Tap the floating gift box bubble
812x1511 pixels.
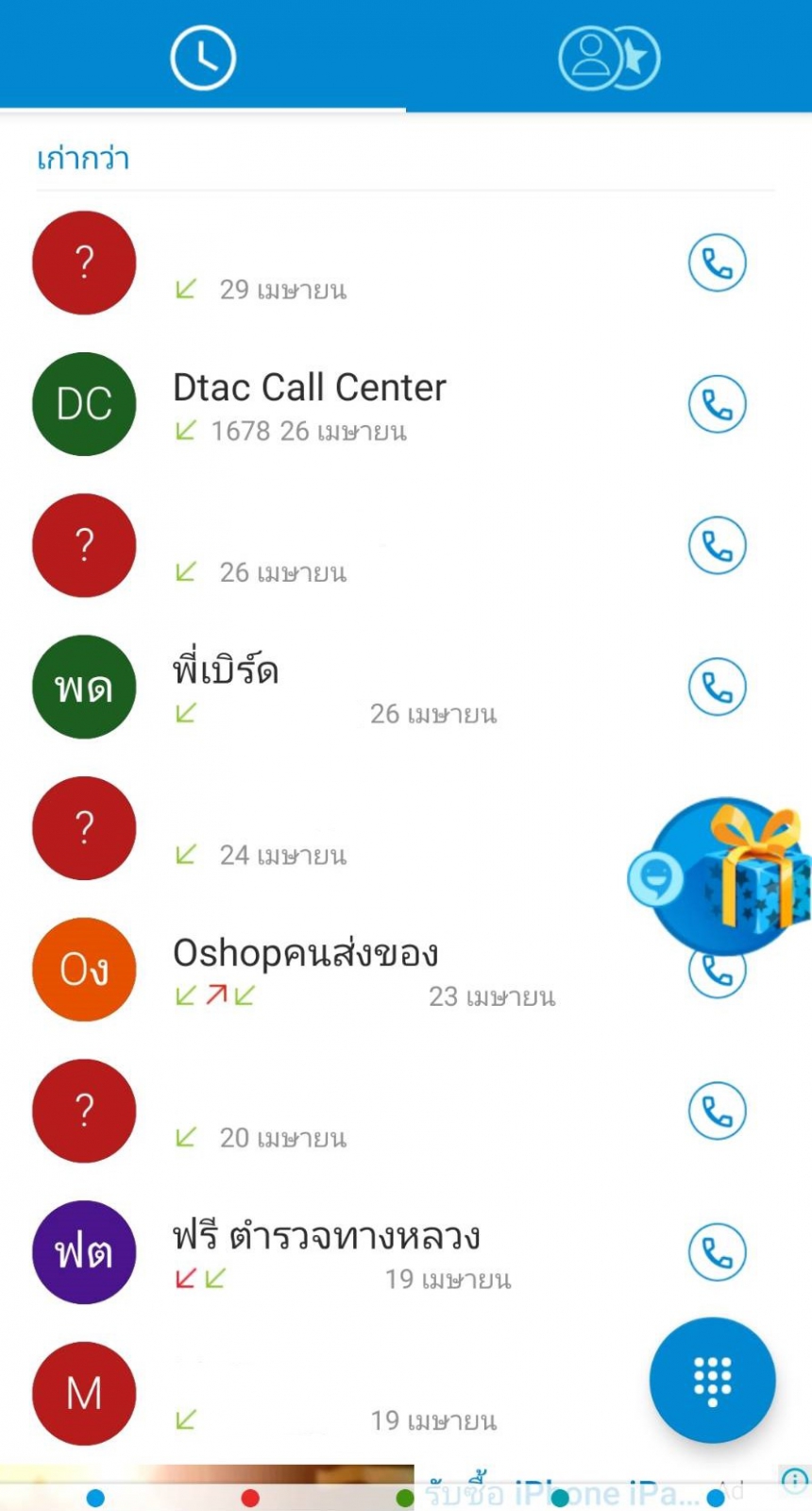[x=732, y=874]
